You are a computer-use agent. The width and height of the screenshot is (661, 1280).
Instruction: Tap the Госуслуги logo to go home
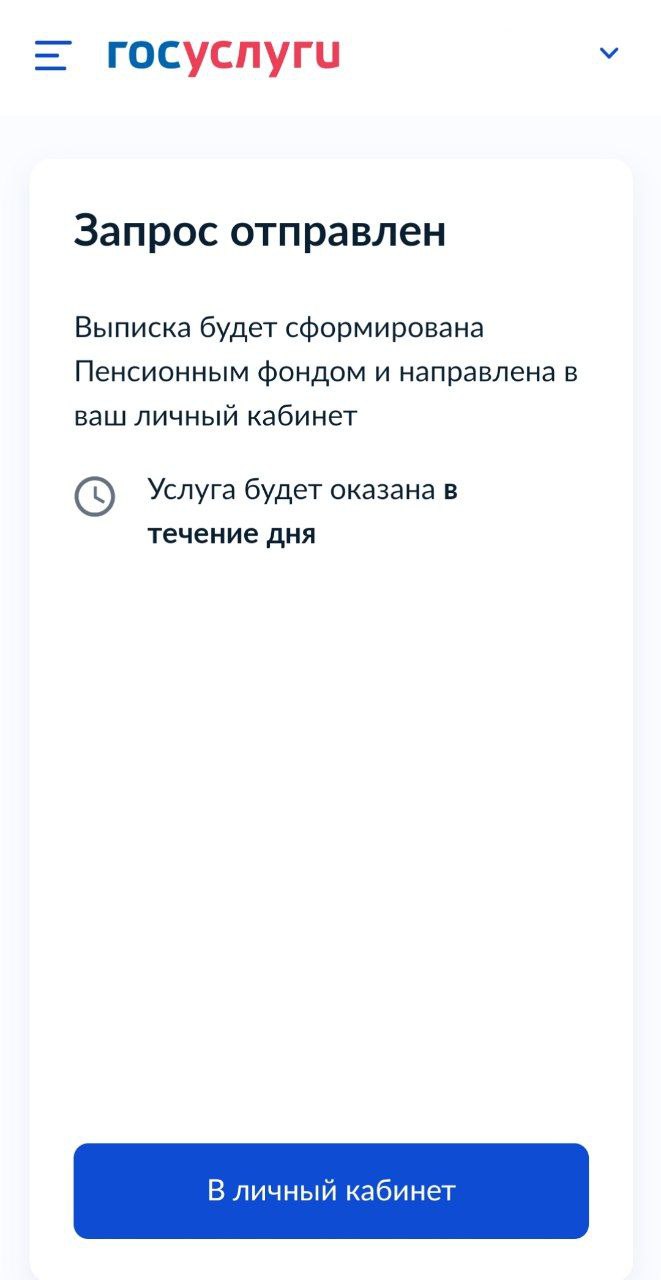point(224,56)
